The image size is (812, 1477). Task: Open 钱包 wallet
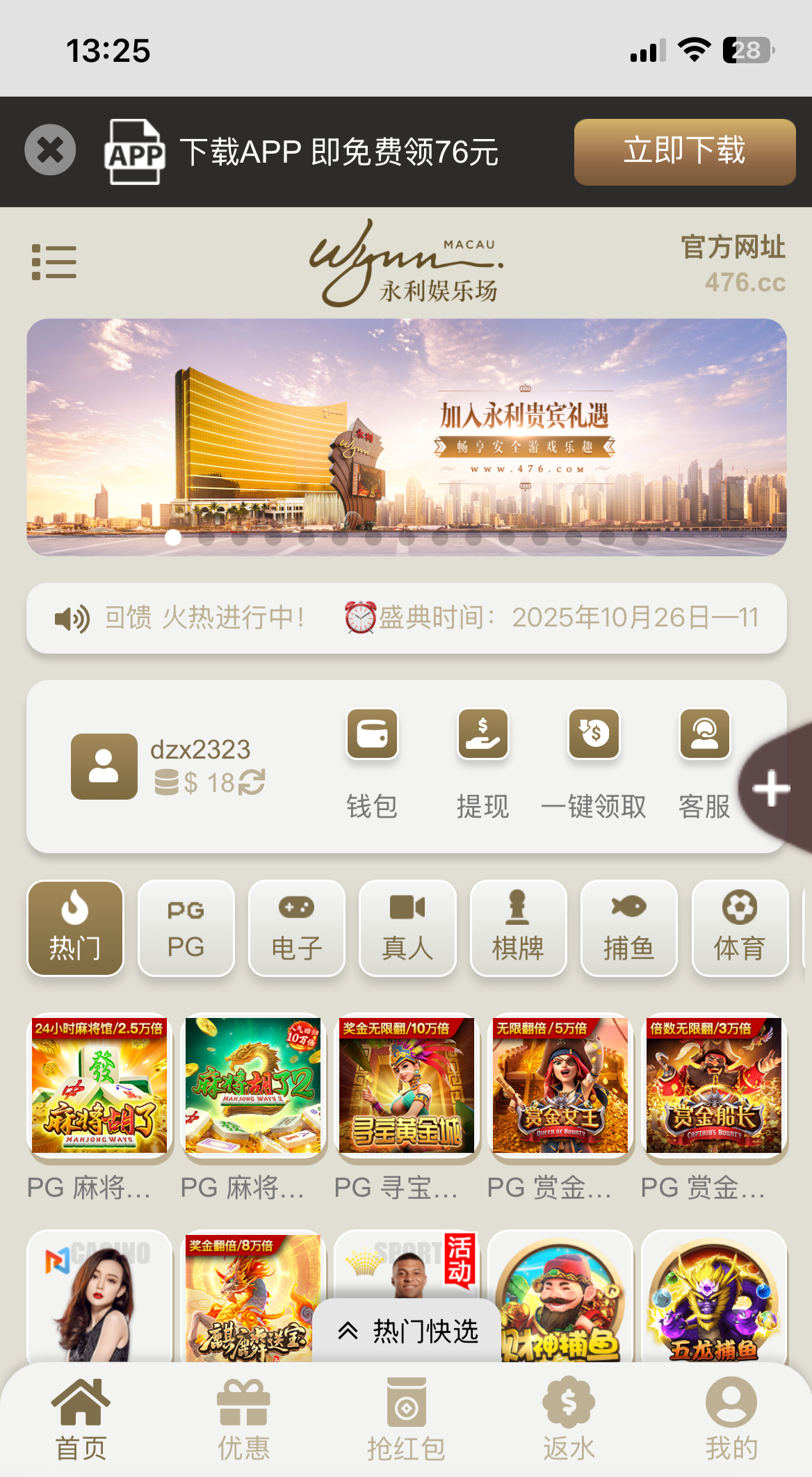(372, 763)
